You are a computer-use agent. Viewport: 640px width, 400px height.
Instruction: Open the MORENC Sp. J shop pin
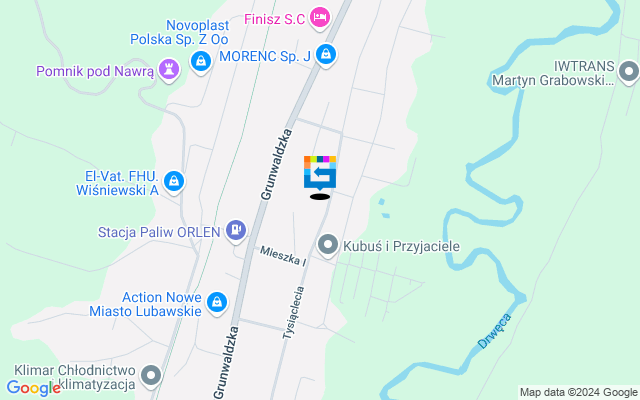coord(324,54)
